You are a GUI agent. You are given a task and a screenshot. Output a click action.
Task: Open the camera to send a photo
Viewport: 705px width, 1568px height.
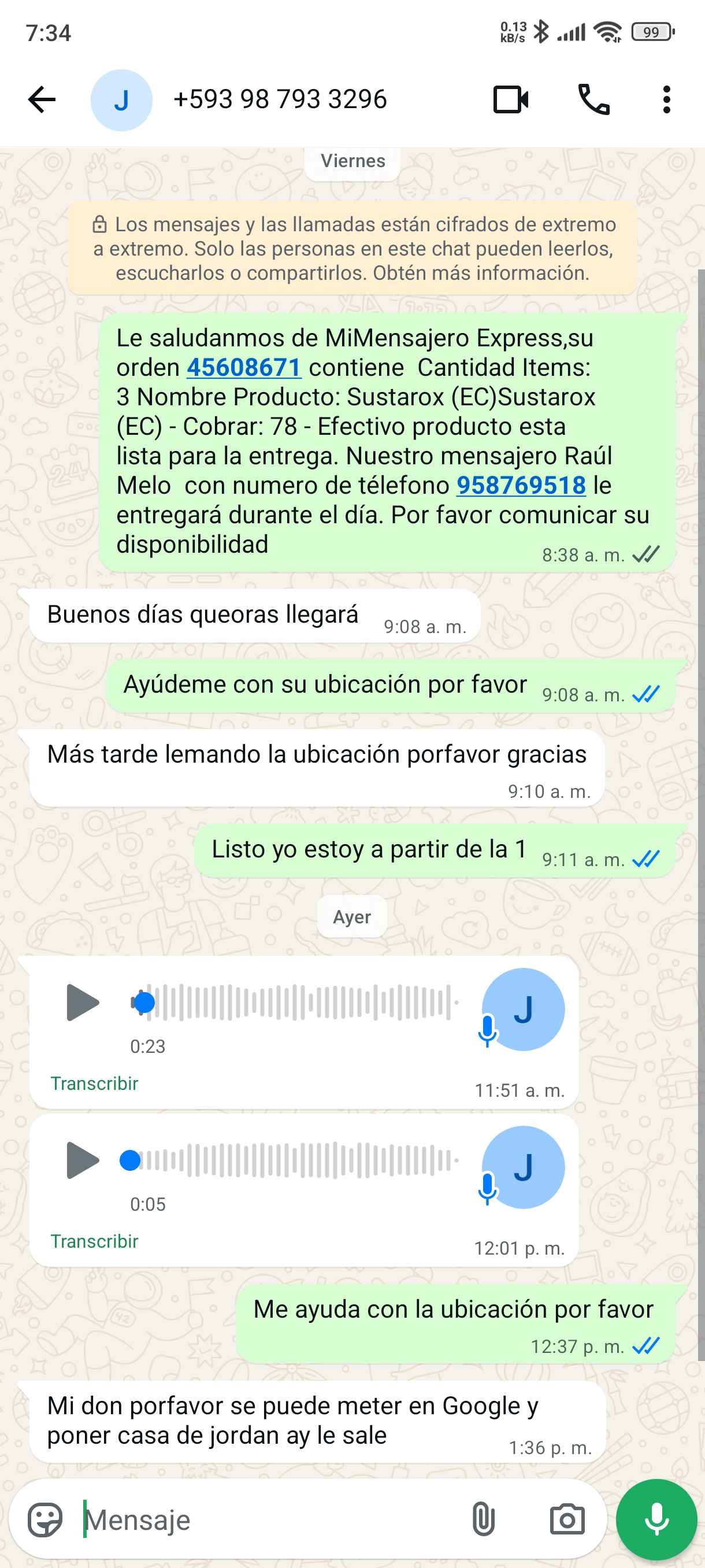pos(567,1520)
